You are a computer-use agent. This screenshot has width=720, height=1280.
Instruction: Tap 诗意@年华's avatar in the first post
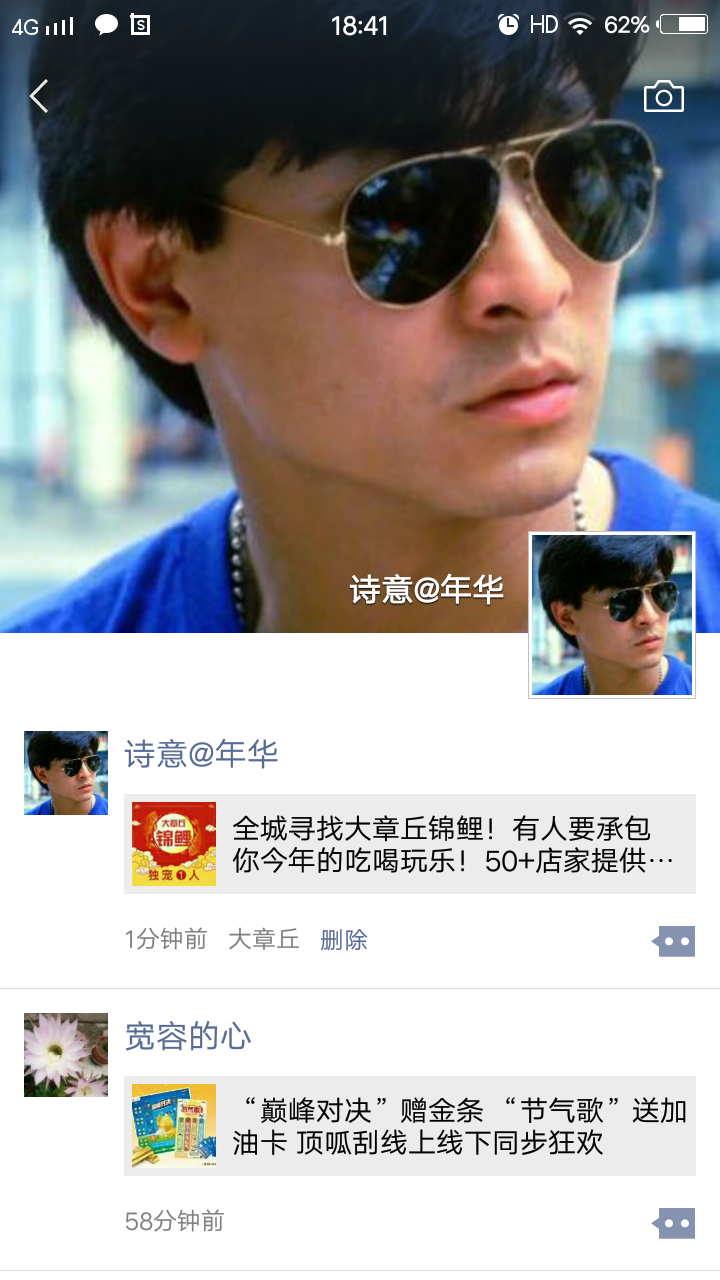66,773
